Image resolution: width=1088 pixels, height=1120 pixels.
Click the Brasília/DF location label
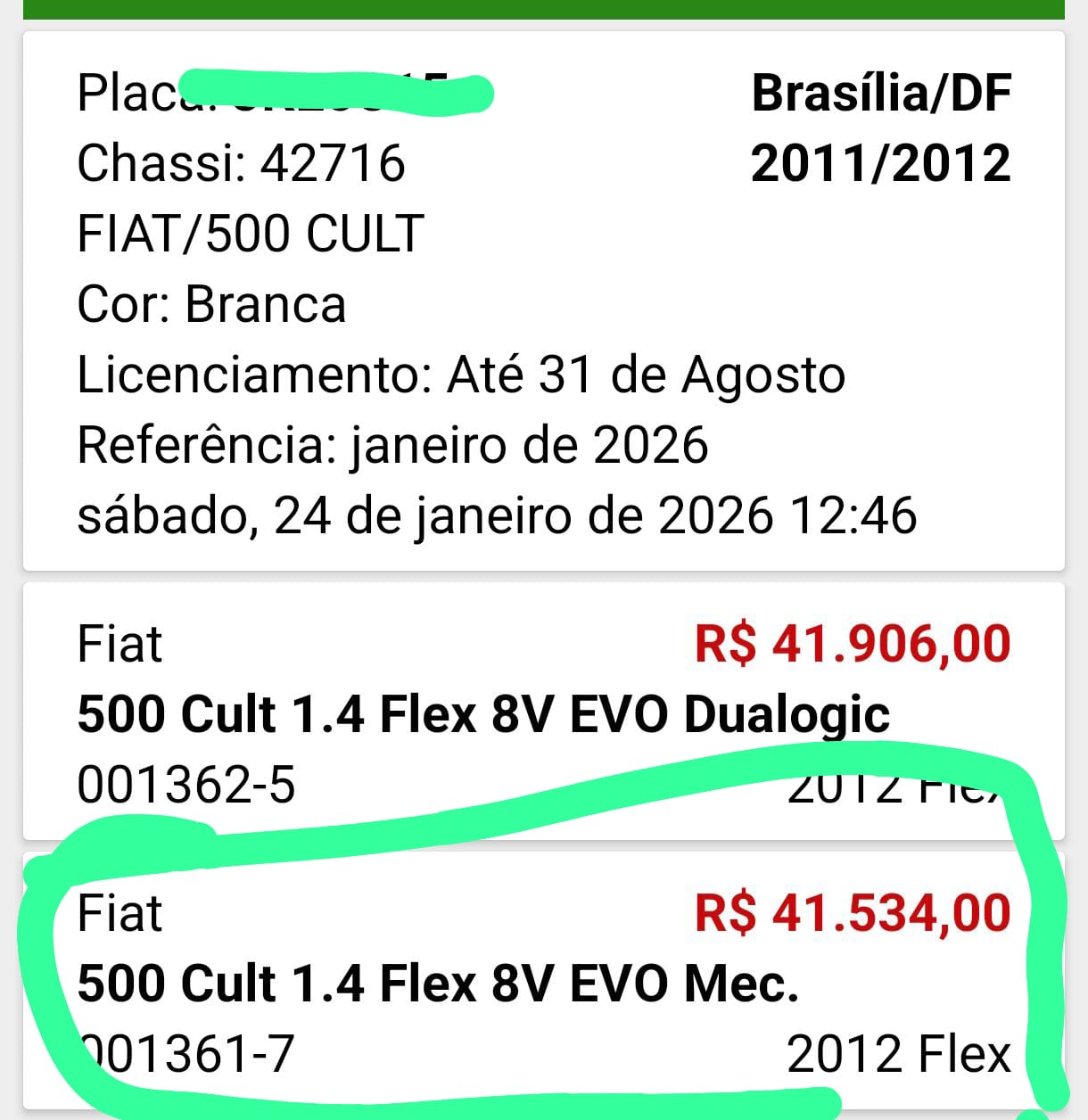(x=880, y=90)
